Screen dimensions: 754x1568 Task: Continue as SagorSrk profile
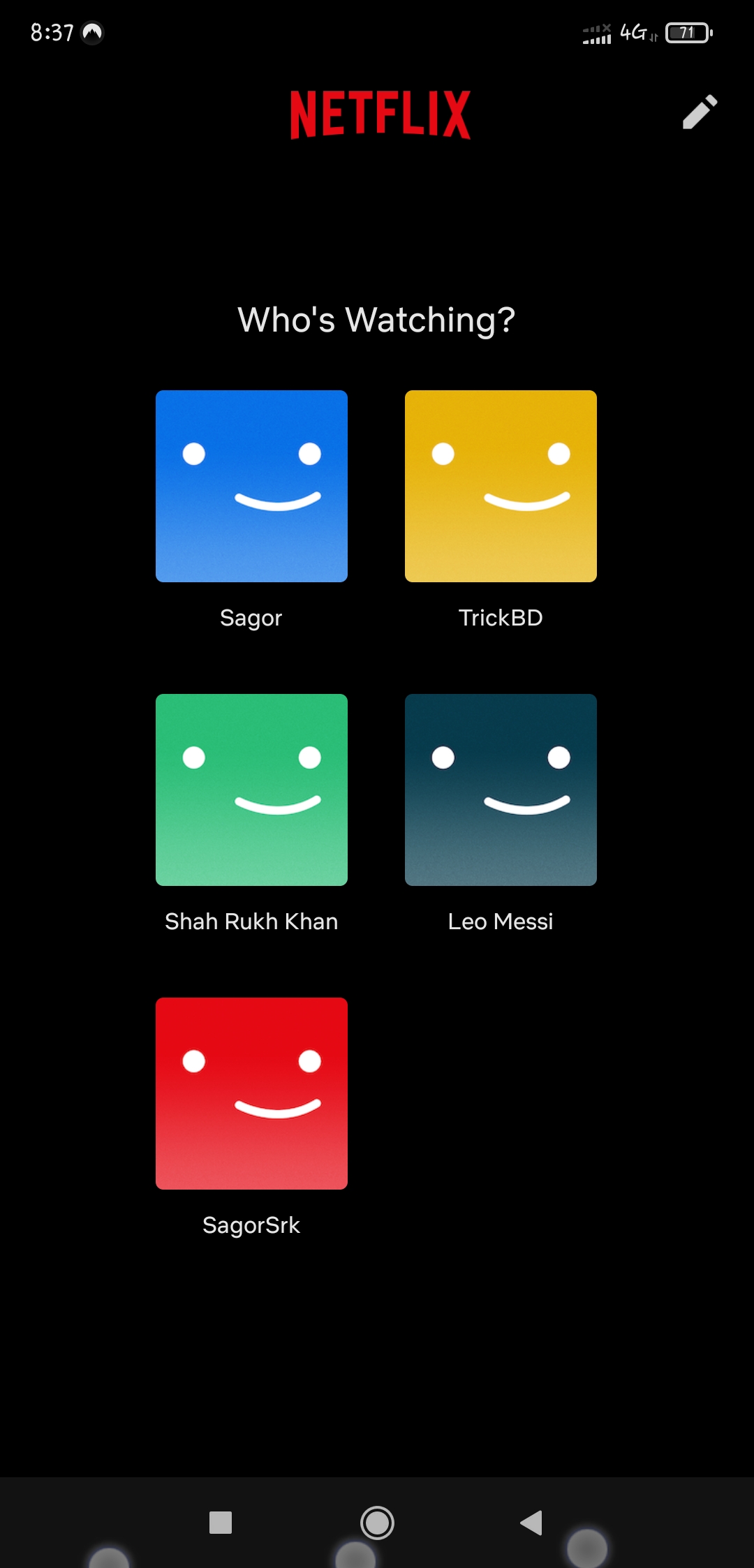pyautogui.click(x=251, y=1093)
